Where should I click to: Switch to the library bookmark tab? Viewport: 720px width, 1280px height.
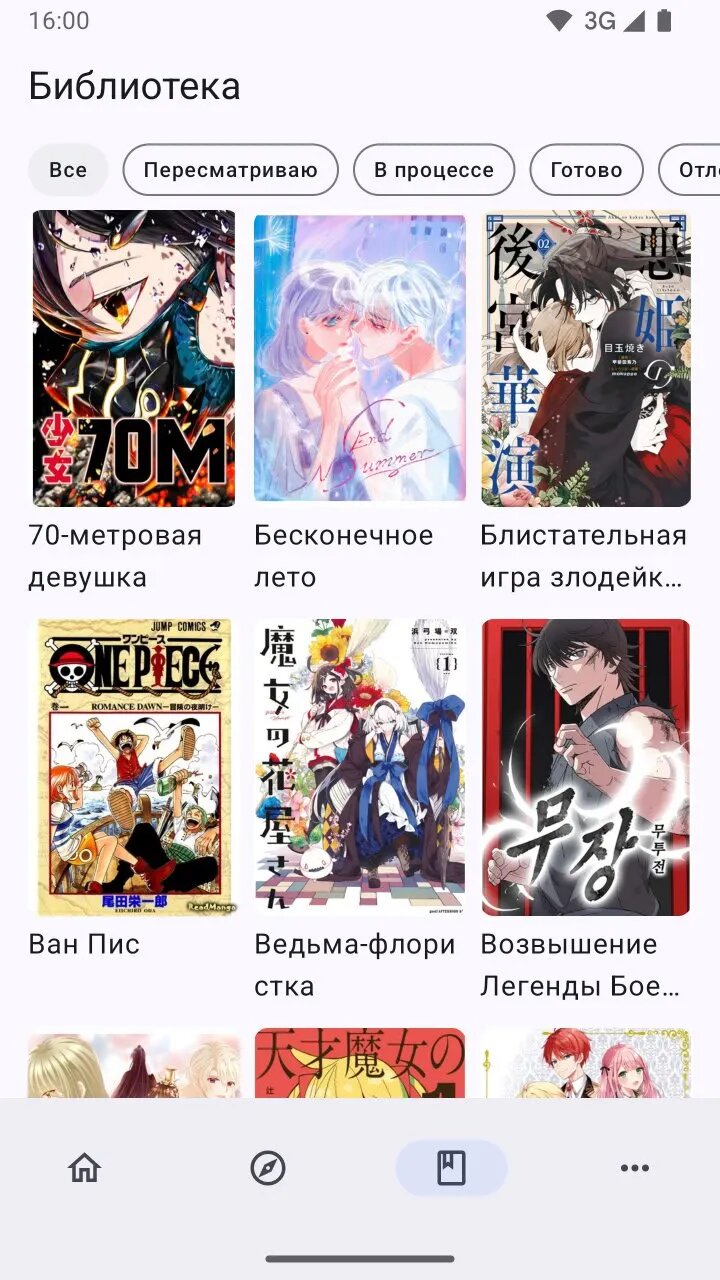pyautogui.click(x=451, y=1167)
